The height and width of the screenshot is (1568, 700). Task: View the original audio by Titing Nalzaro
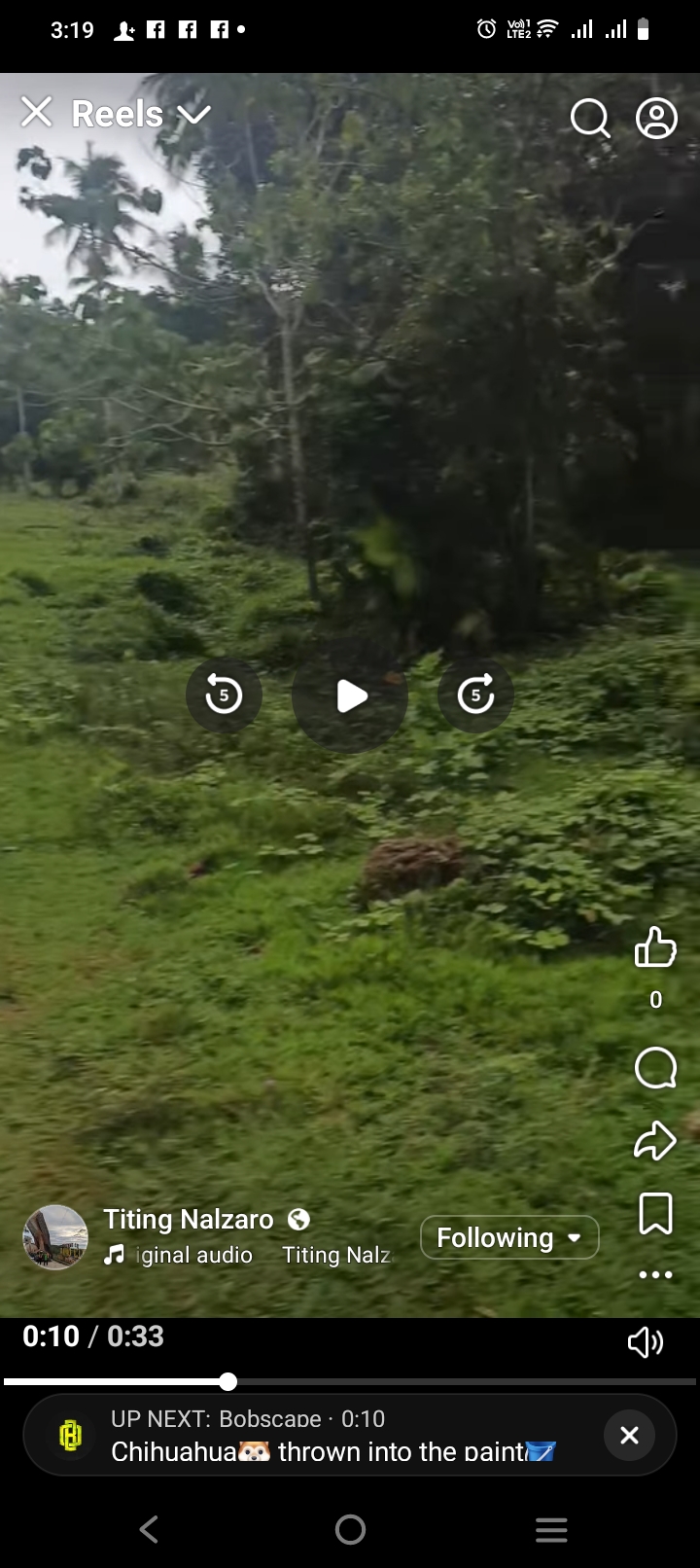pos(248,1255)
